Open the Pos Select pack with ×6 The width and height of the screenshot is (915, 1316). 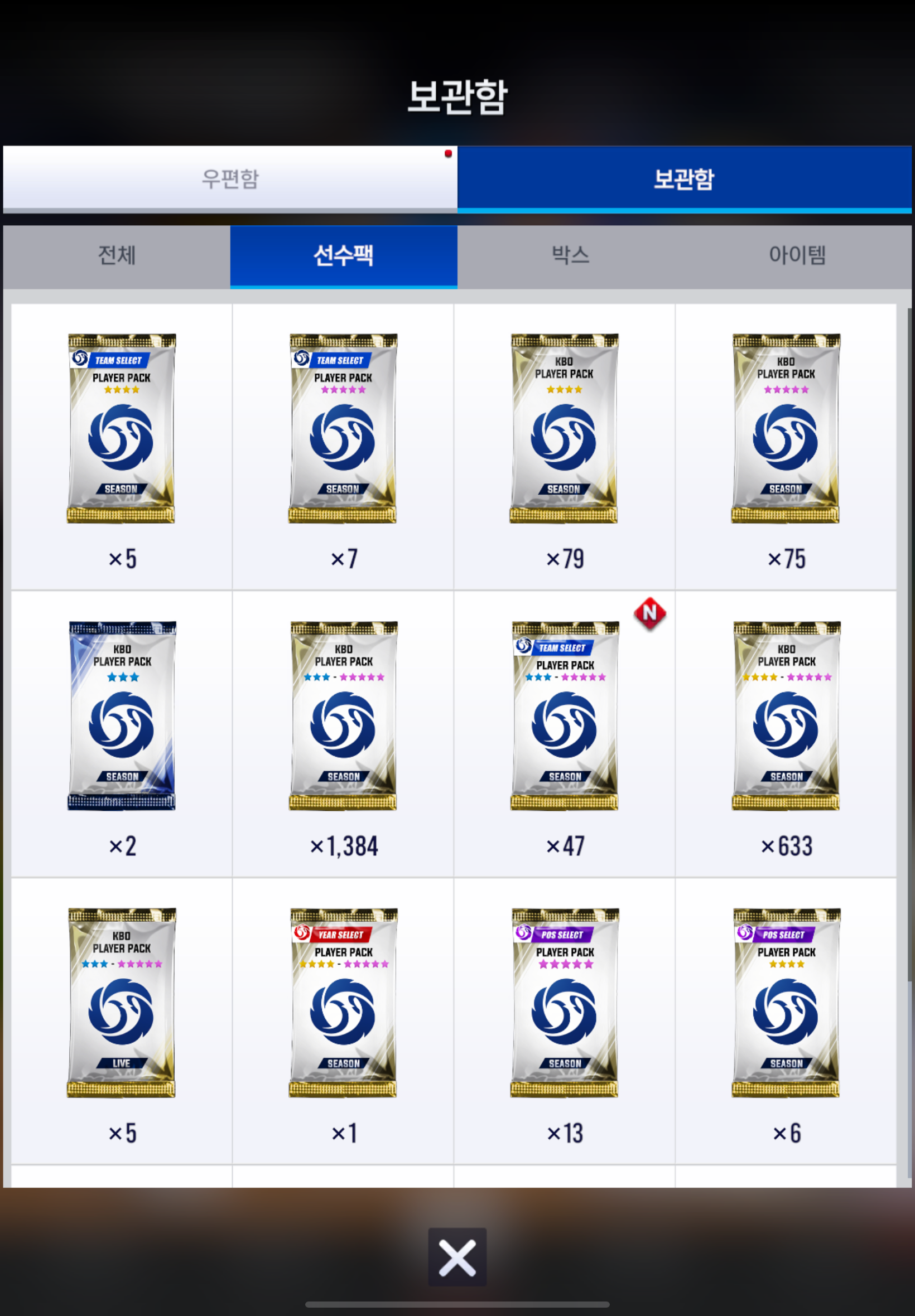786,1003
